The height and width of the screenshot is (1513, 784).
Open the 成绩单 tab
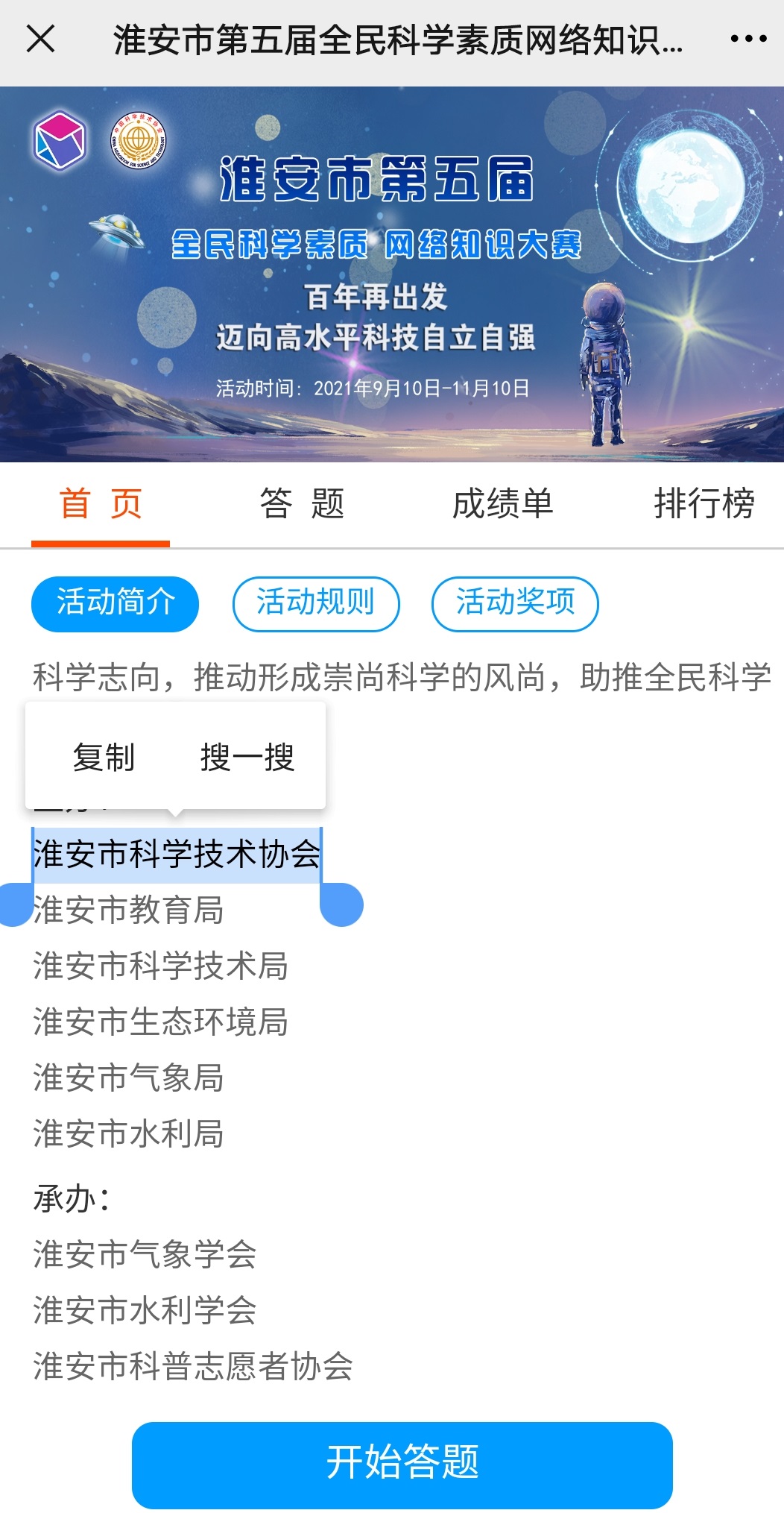(x=503, y=504)
